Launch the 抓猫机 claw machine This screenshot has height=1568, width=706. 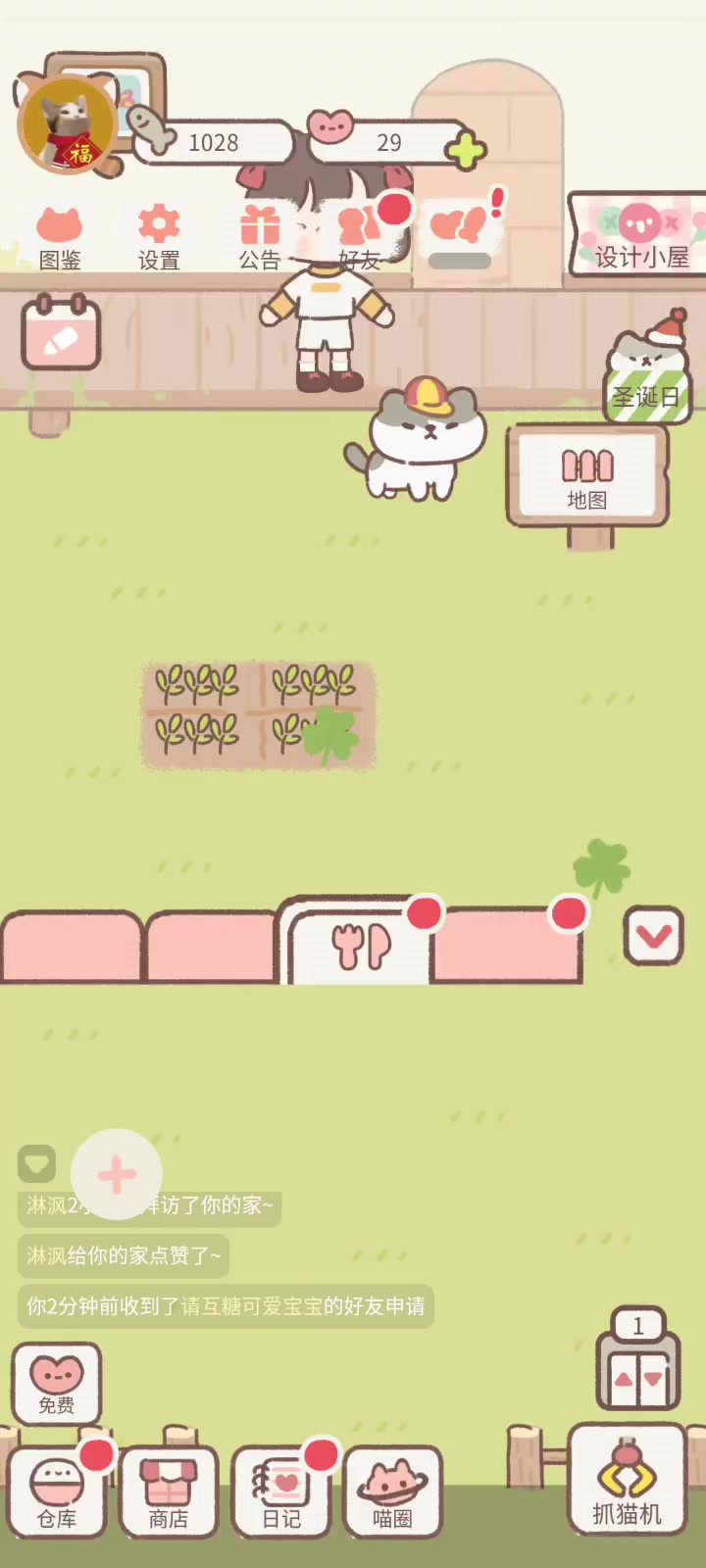point(628,1480)
